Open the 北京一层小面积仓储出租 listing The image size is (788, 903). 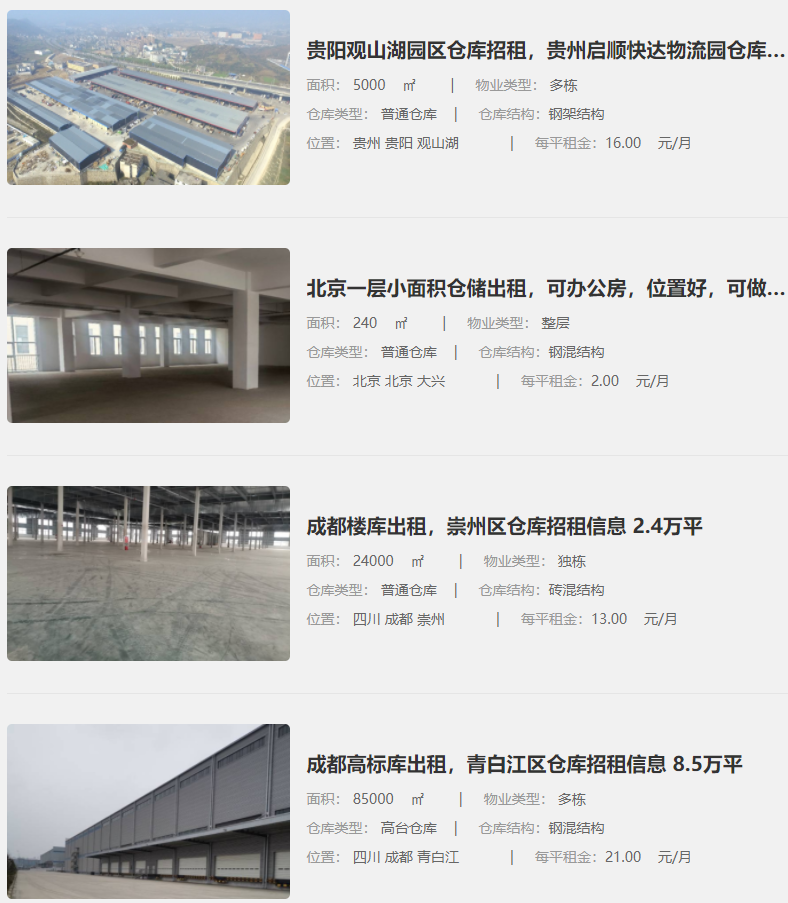[545, 289]
